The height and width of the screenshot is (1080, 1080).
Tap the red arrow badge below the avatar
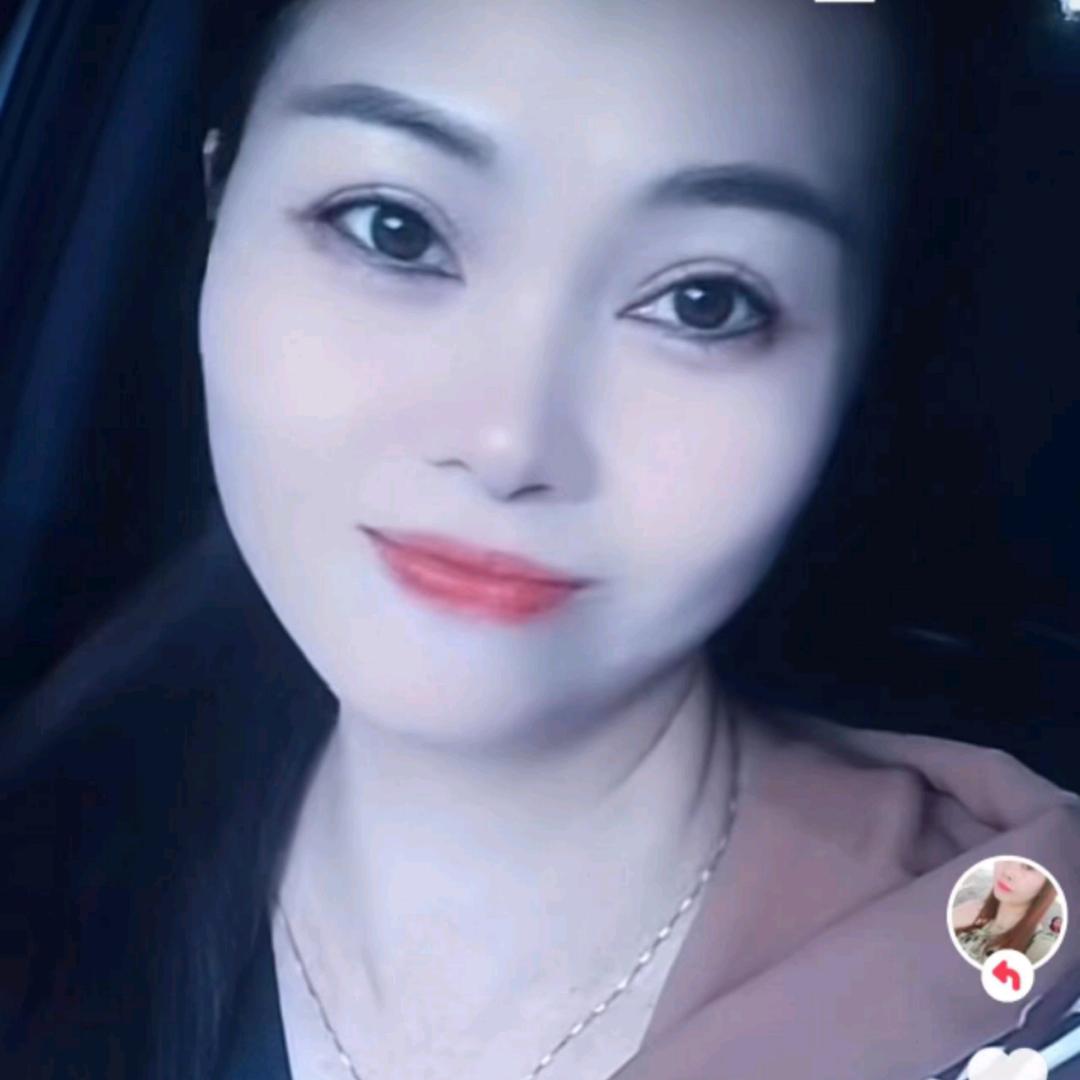tap(1007, 977)
